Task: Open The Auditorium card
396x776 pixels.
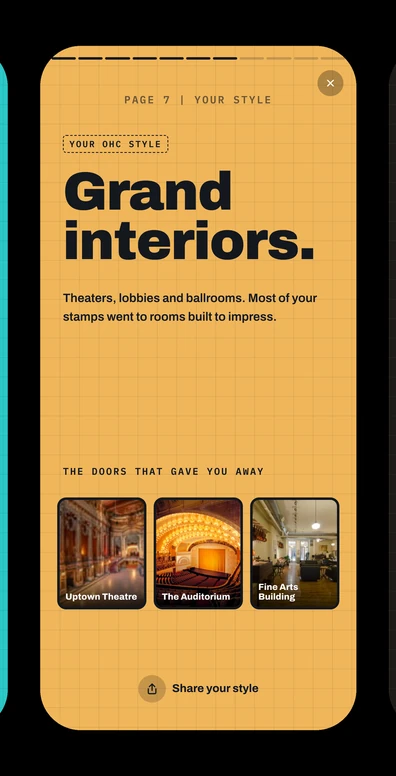Action: (198, 553)
